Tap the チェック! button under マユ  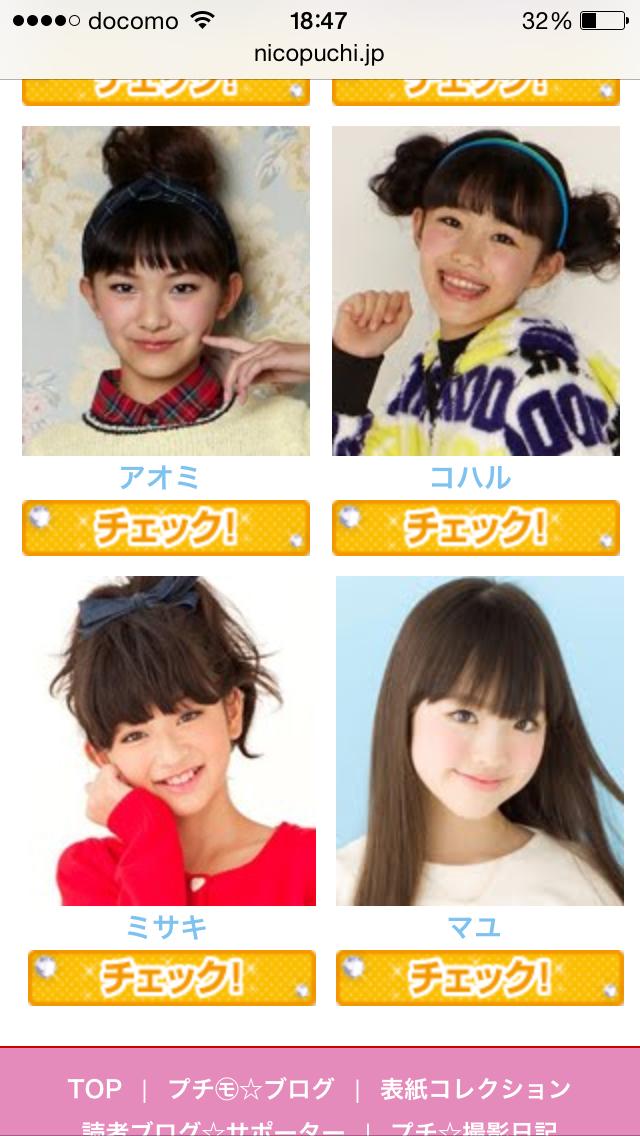480,977
